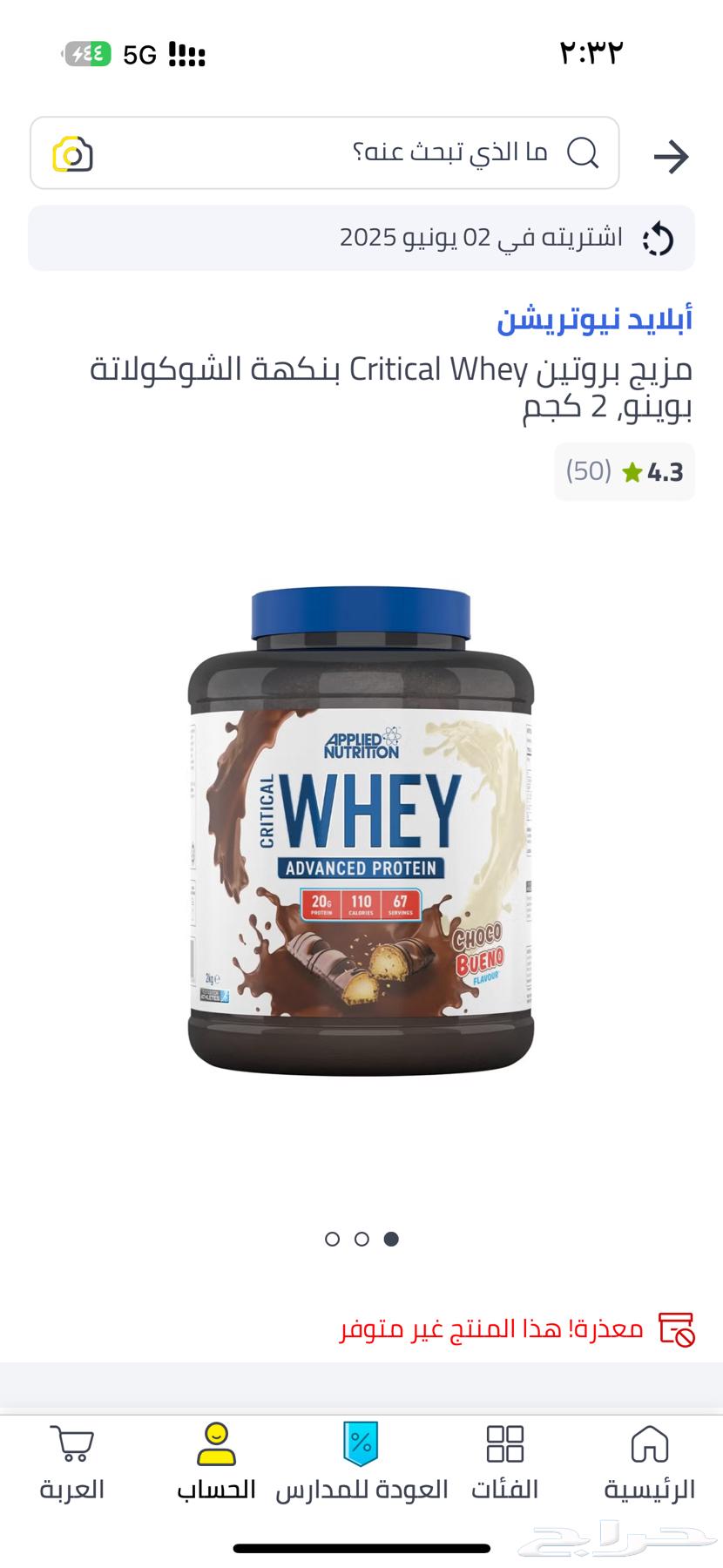Select the middle carousel indicator dot

(361, 1239)
